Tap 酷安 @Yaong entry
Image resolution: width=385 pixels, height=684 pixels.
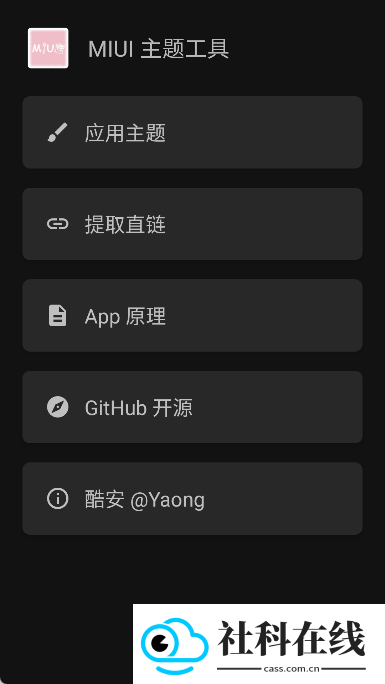click(x=192, y=499)
